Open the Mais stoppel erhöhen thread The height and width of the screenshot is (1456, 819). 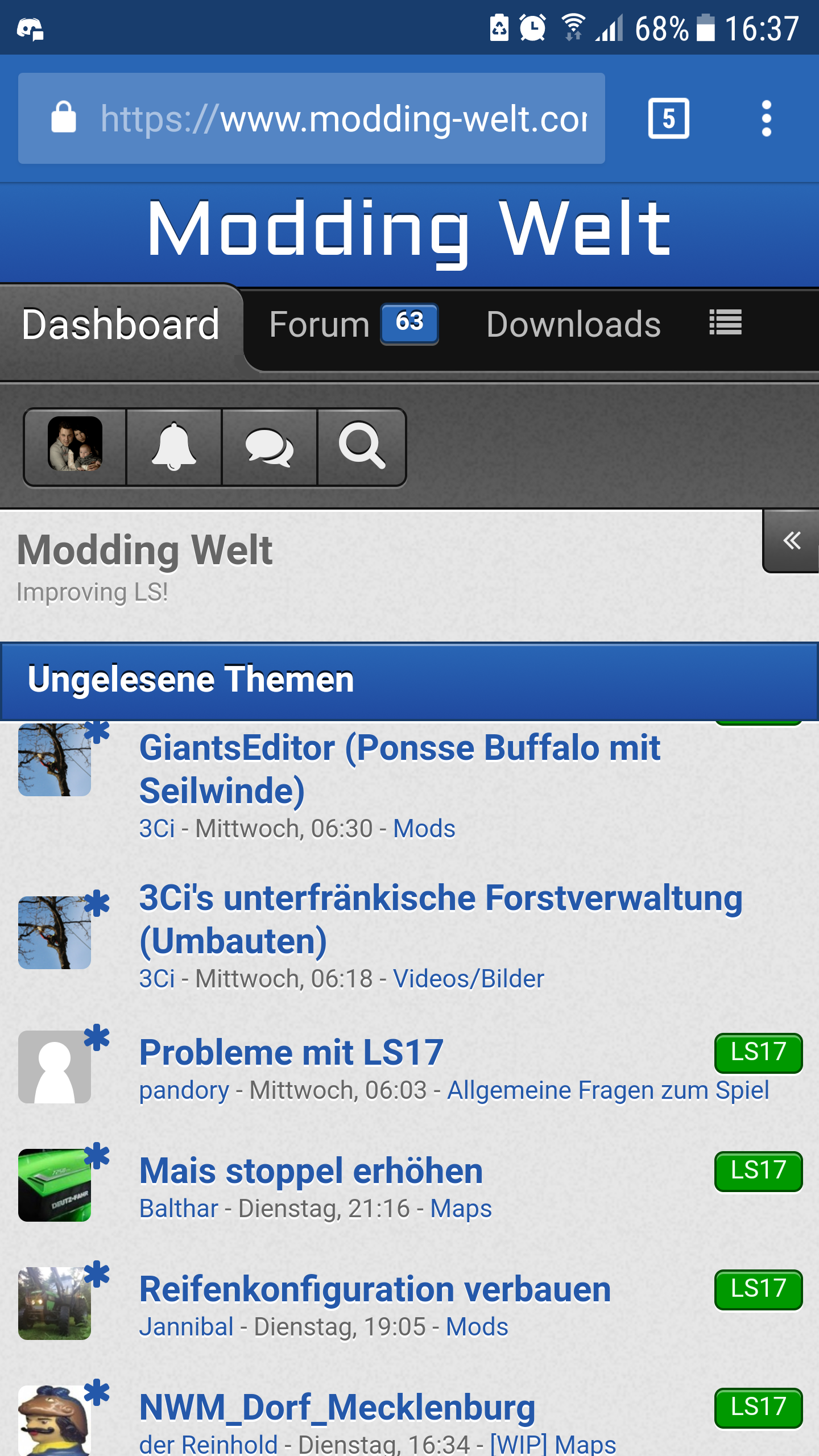pos(311,1170)
